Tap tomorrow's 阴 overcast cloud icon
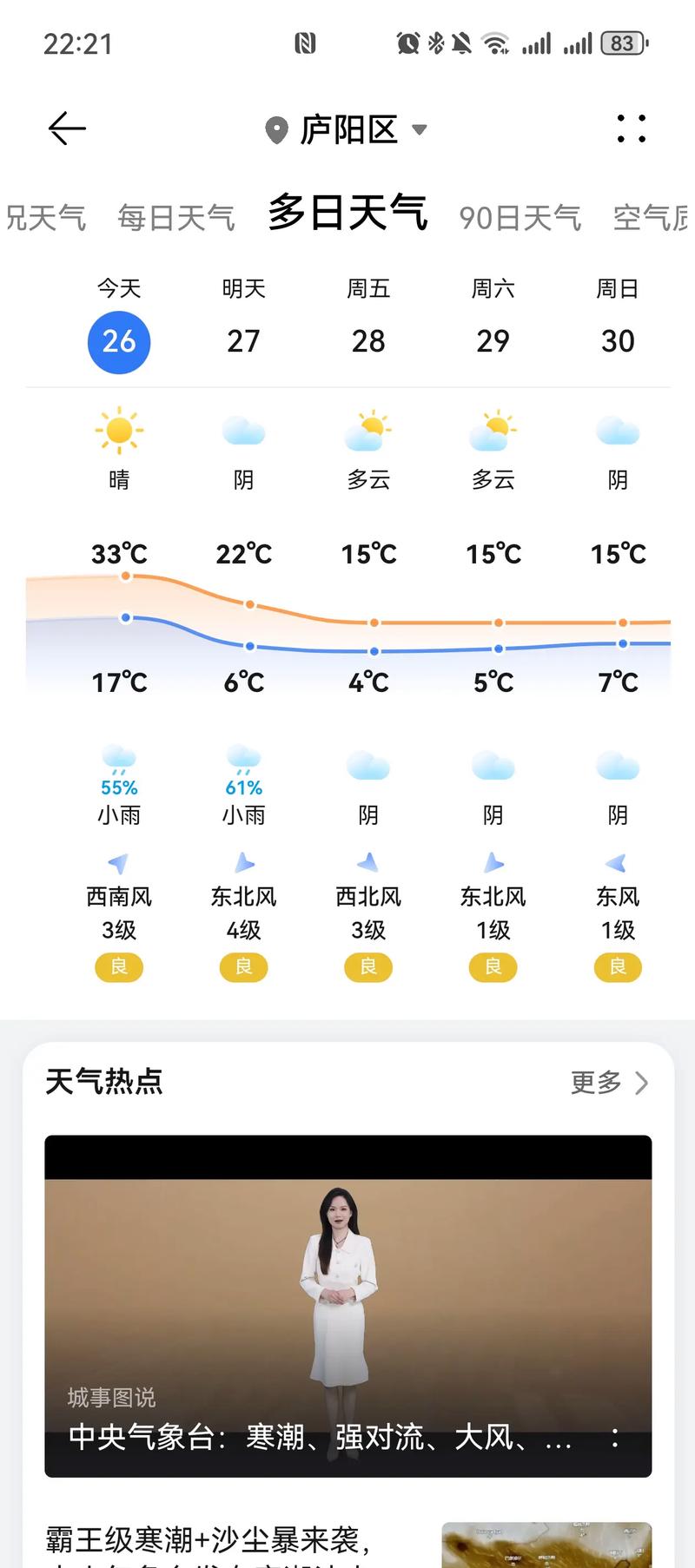695x1568 pixels. point(243,432)
